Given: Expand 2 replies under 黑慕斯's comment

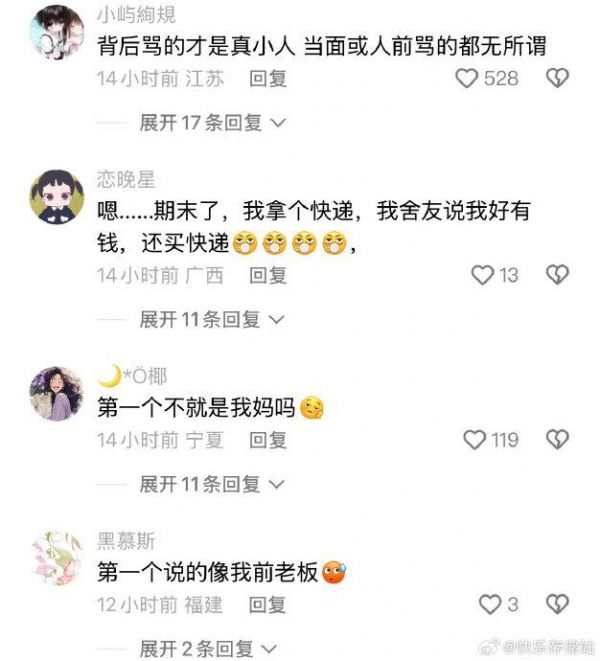Looking at the screenshot, I should pos(207,649).
